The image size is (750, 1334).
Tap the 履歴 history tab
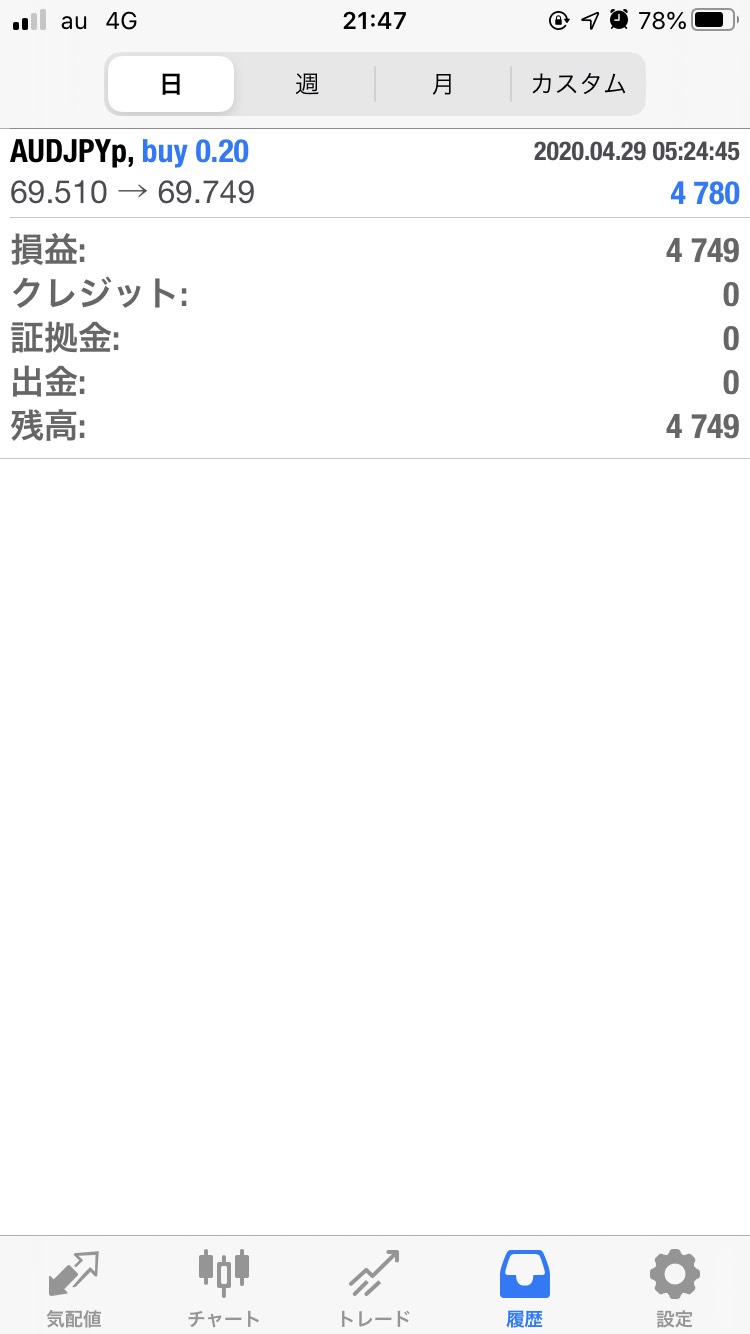(x=524, y=1286)
